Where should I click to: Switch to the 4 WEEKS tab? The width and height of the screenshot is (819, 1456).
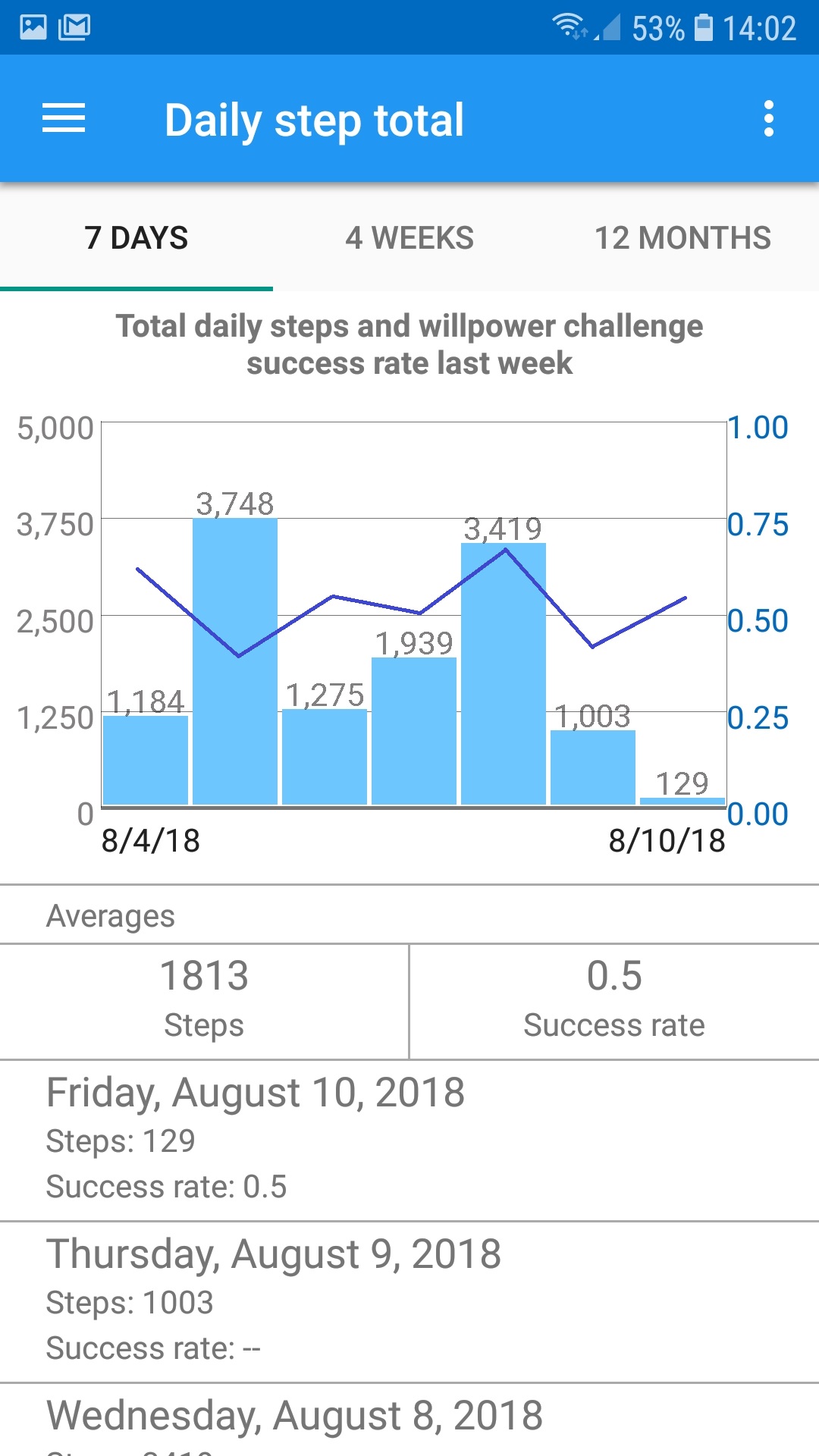pos(409,237)
